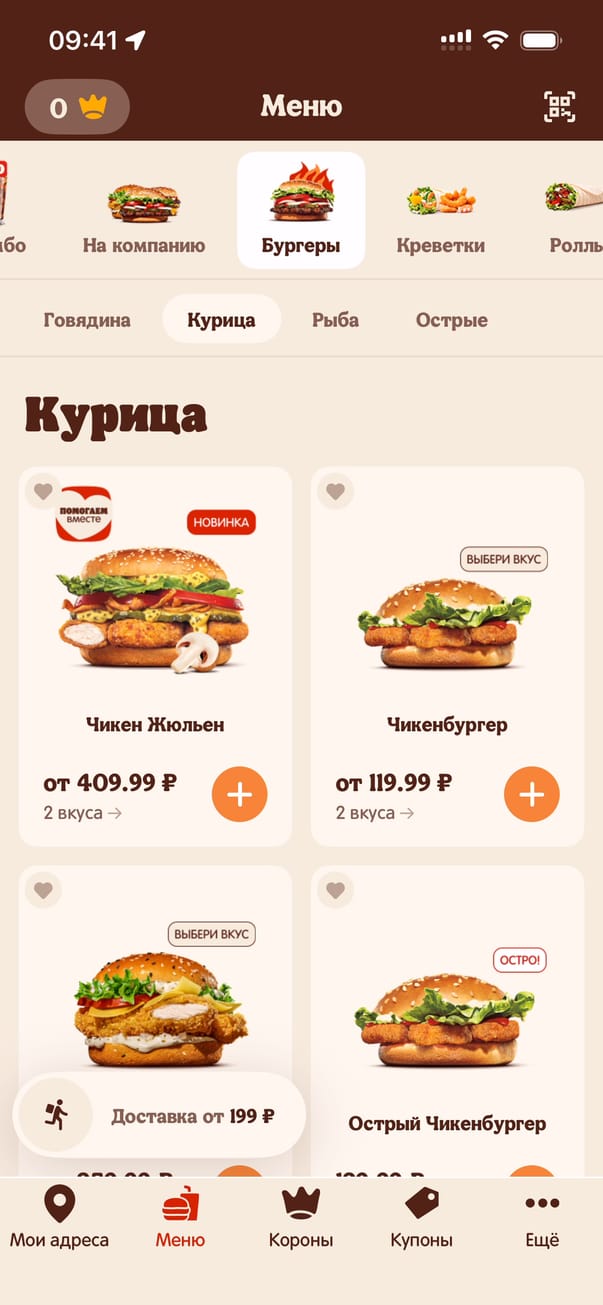
Task: Open the Короны tab
Action: click(x=301, y=1217)
